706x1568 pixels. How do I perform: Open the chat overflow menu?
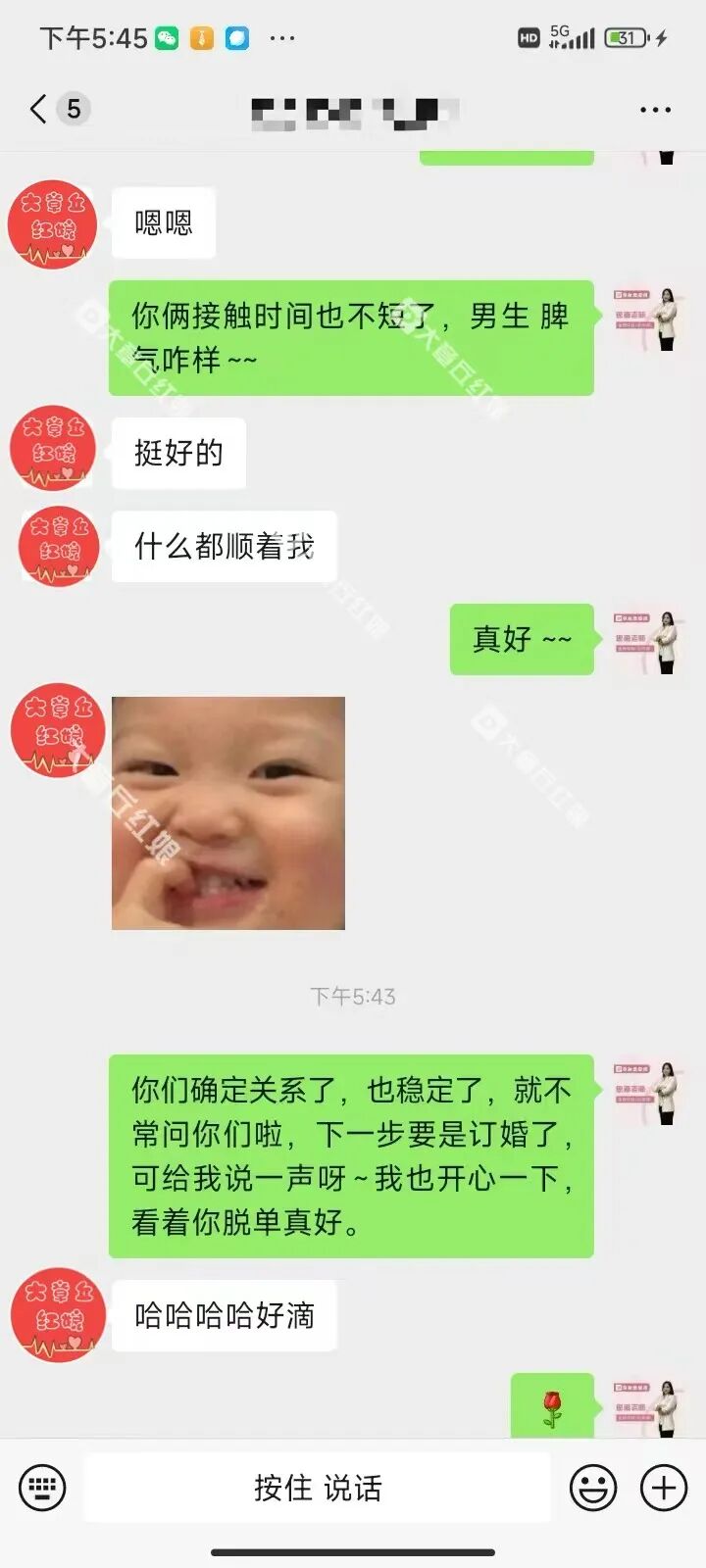655,110
